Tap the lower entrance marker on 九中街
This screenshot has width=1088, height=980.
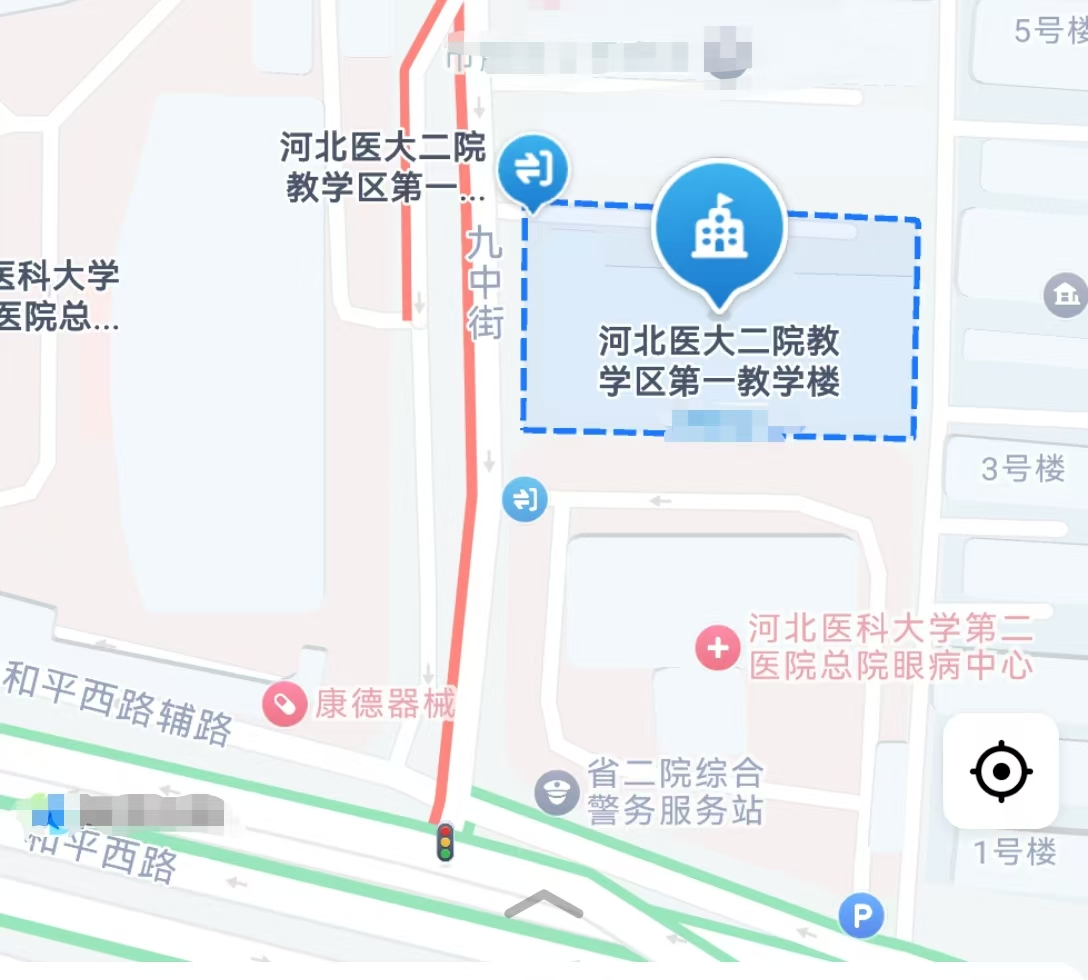[x=525, y=498]
